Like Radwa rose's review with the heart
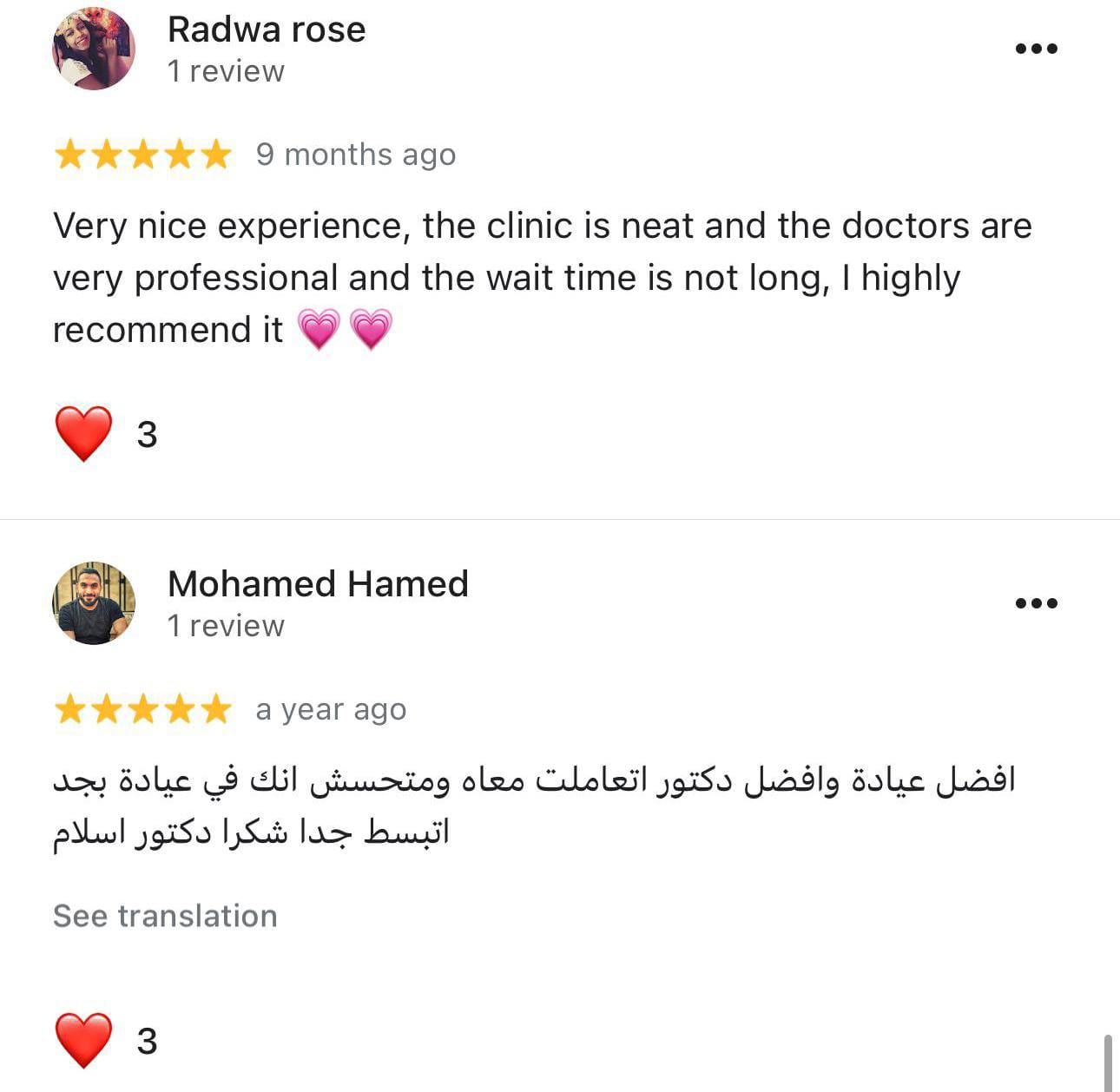This screenshot has height=1092, width=1120. [84, 434]
